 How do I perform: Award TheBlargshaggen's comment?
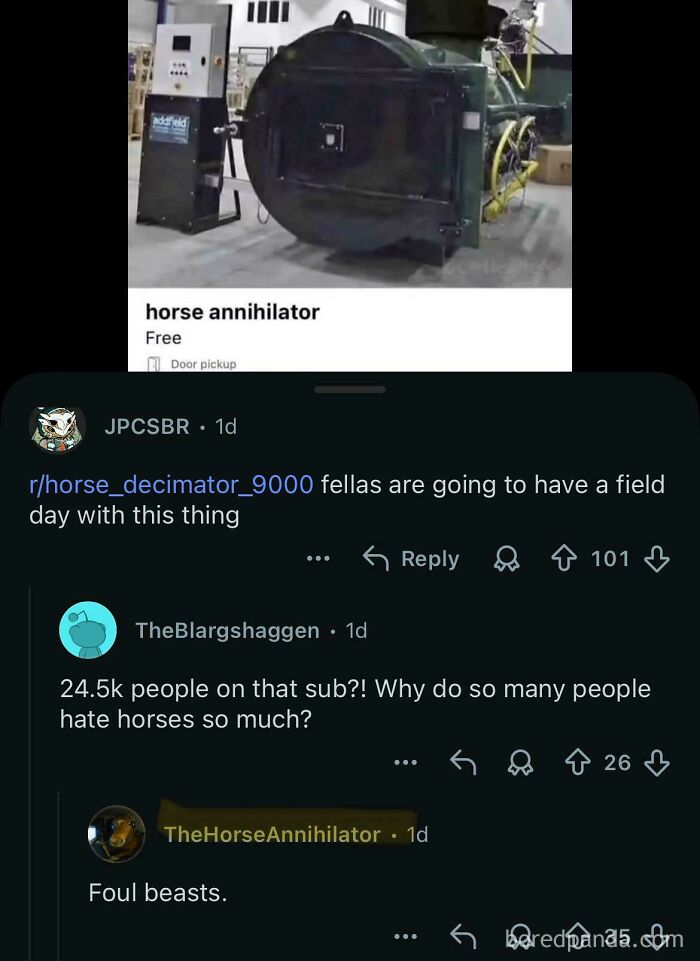(520, 763)
